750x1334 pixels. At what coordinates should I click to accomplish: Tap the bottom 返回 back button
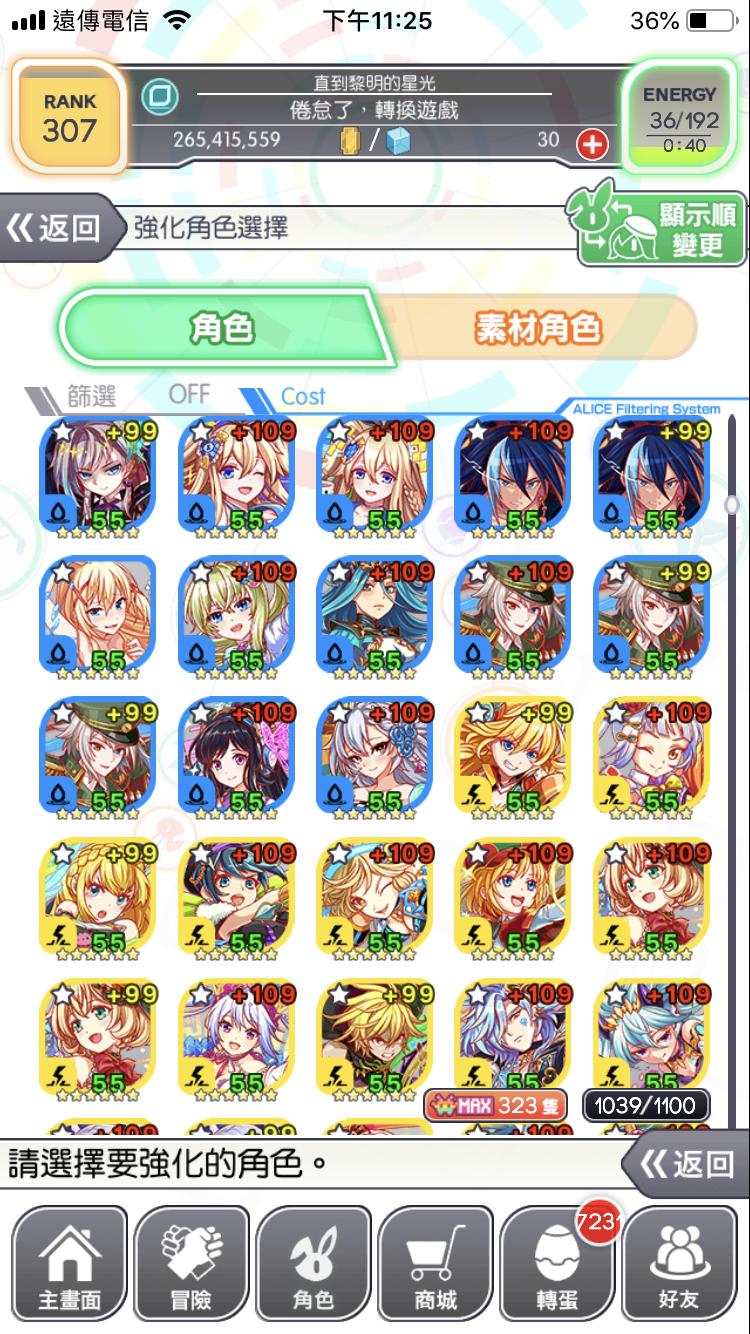coord(687,1163)
